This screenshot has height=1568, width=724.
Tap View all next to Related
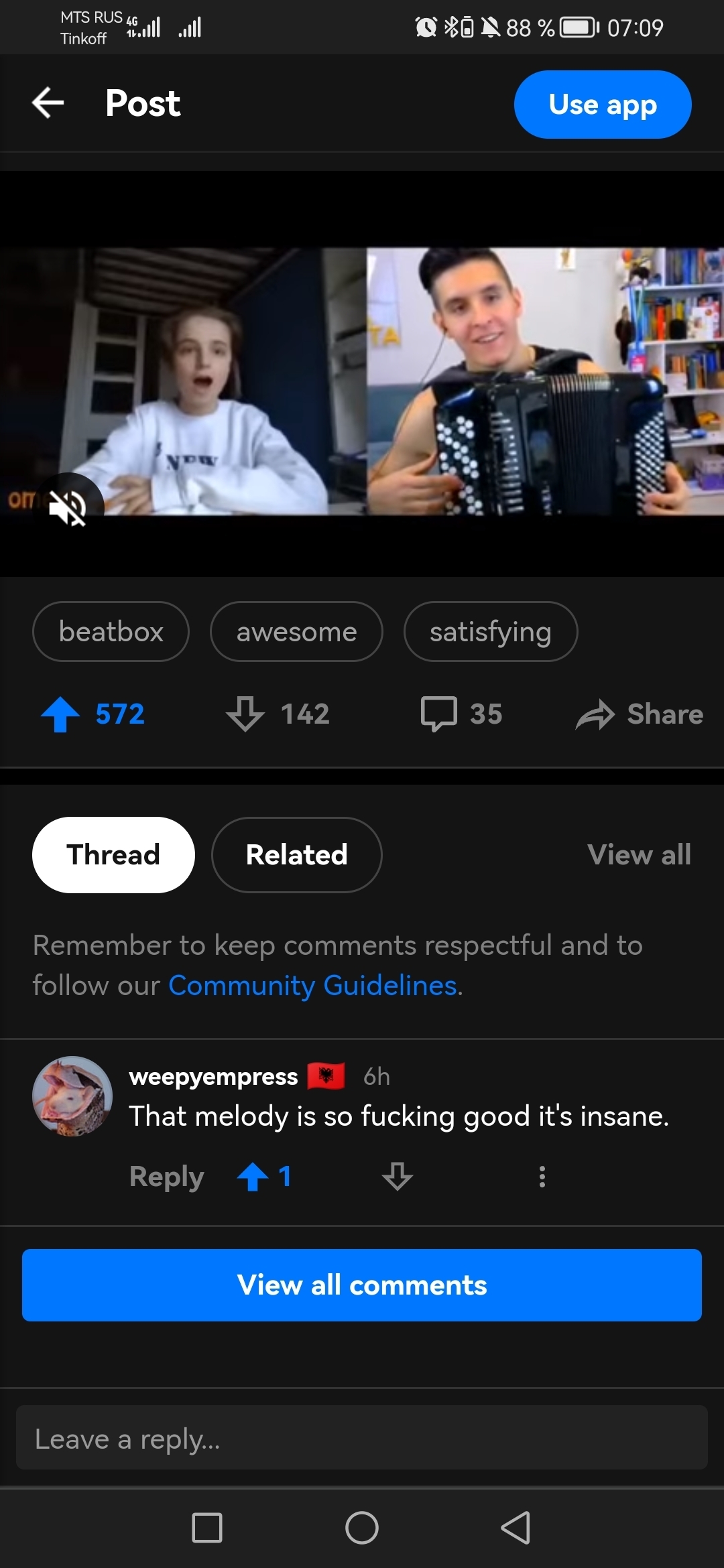(639, 854)
